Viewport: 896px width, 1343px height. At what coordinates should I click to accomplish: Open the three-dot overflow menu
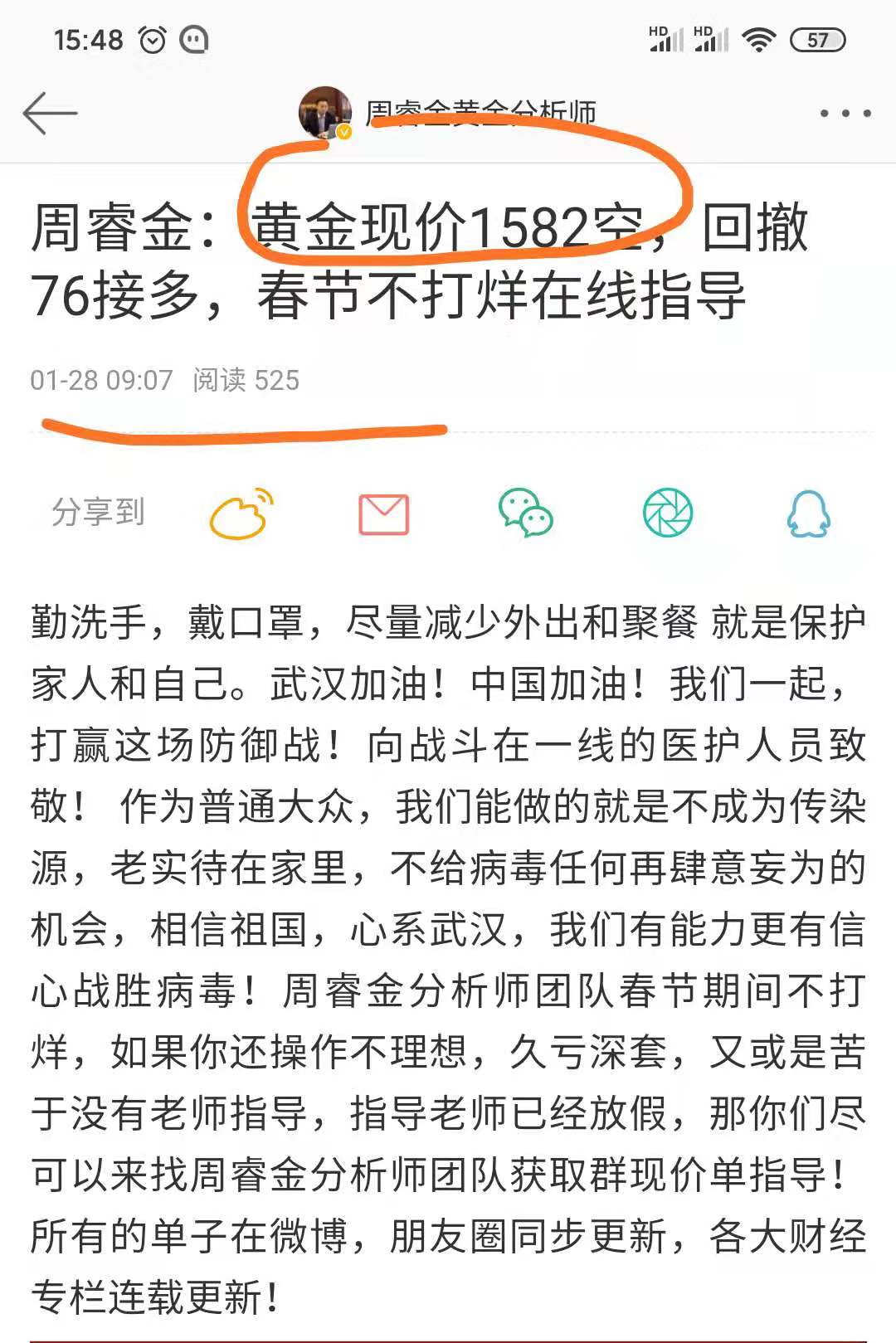tap(845, 114)
